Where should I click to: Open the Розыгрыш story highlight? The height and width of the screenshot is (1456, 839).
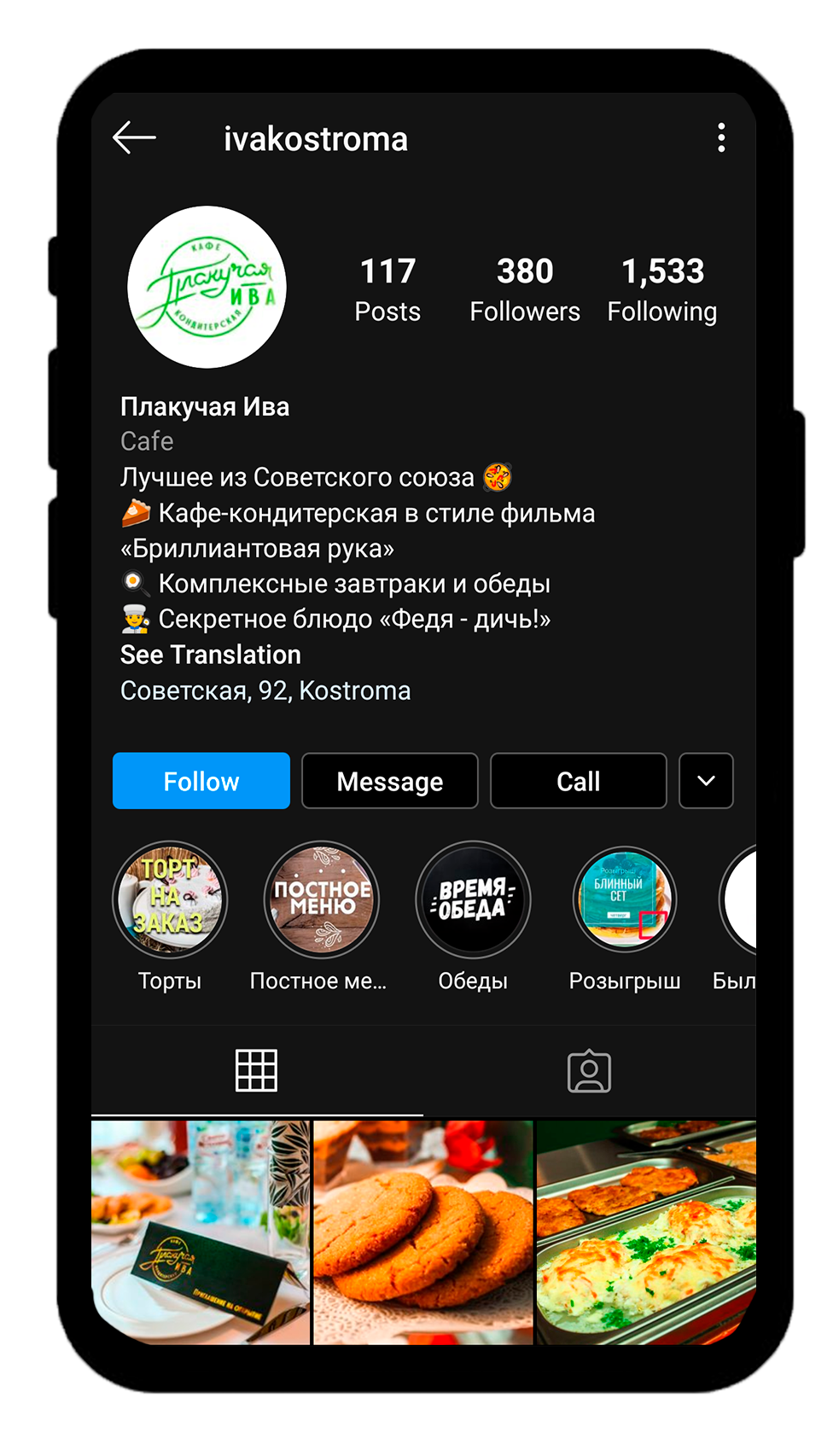pyautogui.click(x=625, y=900)
